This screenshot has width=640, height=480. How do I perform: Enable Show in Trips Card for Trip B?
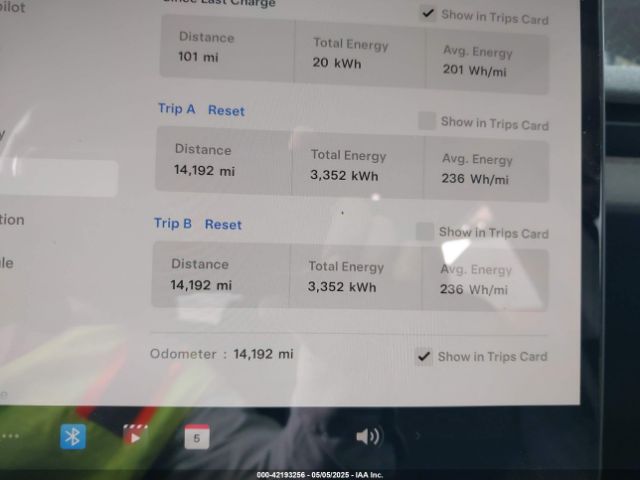[x=425, y=231]
